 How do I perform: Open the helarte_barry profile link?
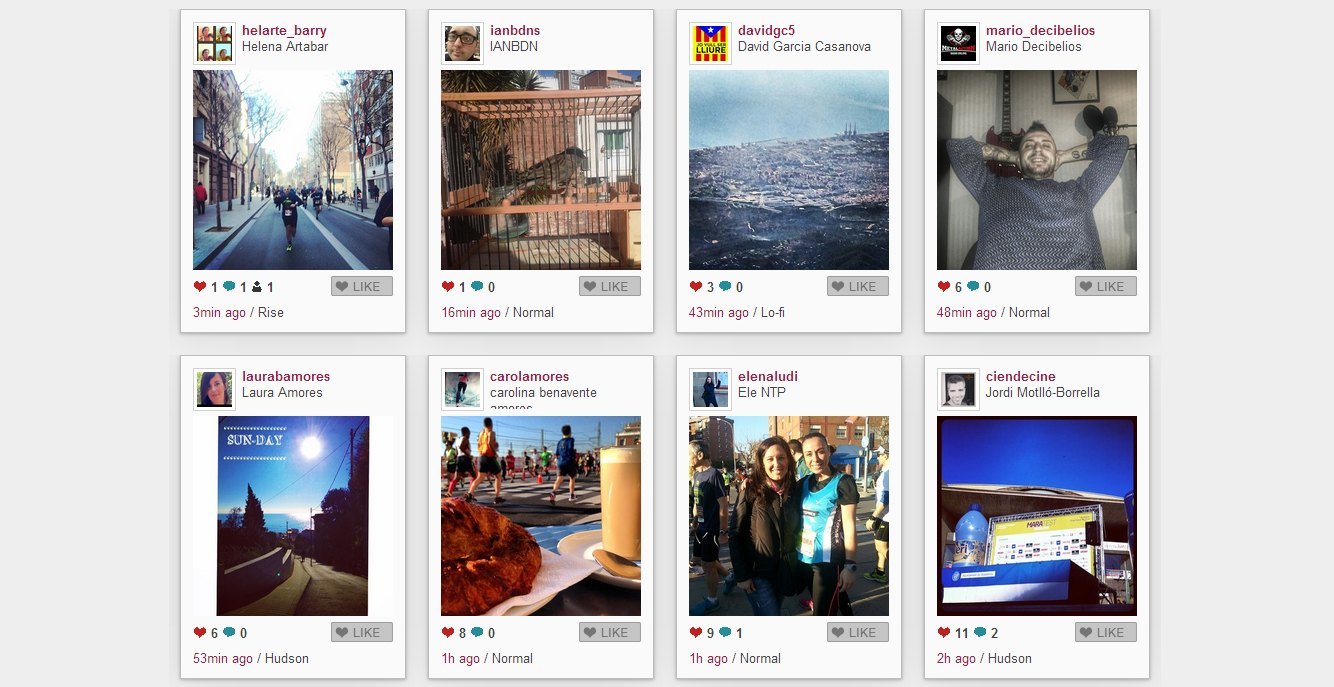(284, 30)
